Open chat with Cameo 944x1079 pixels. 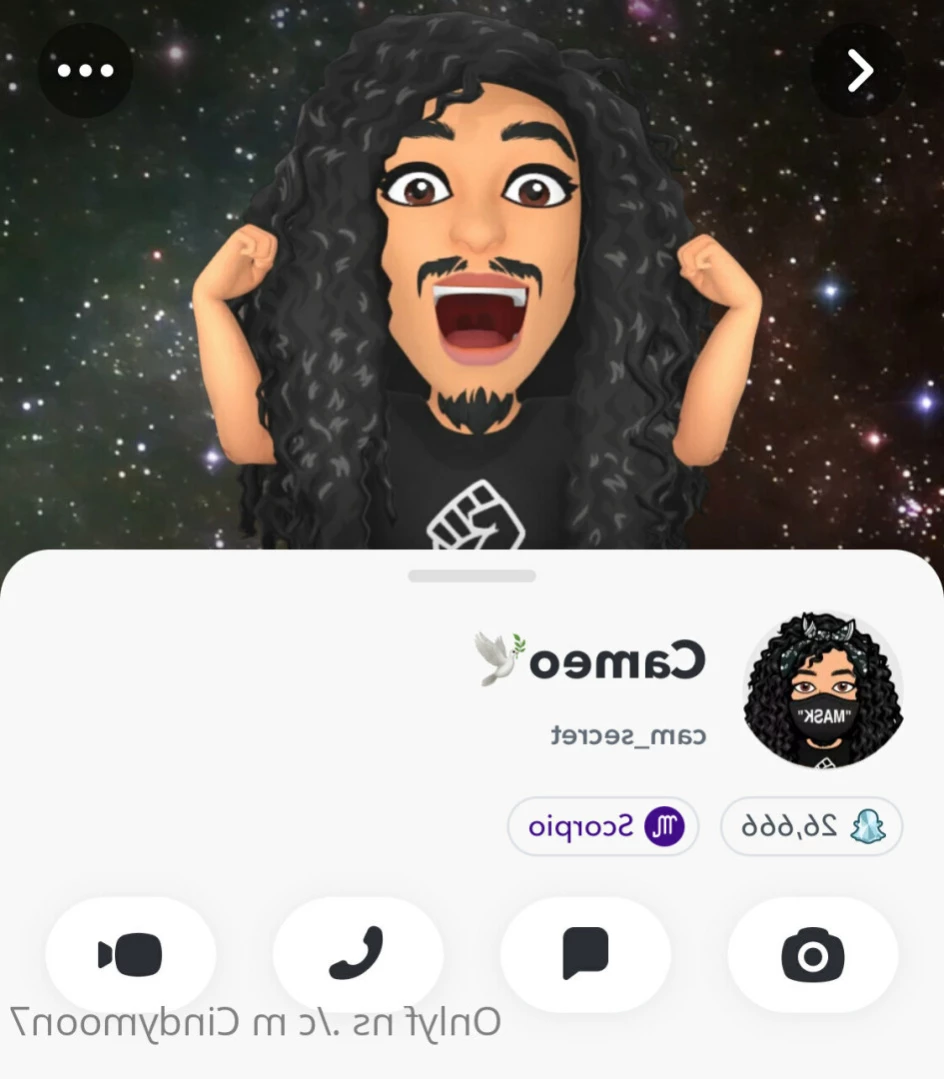pos(585,955)
